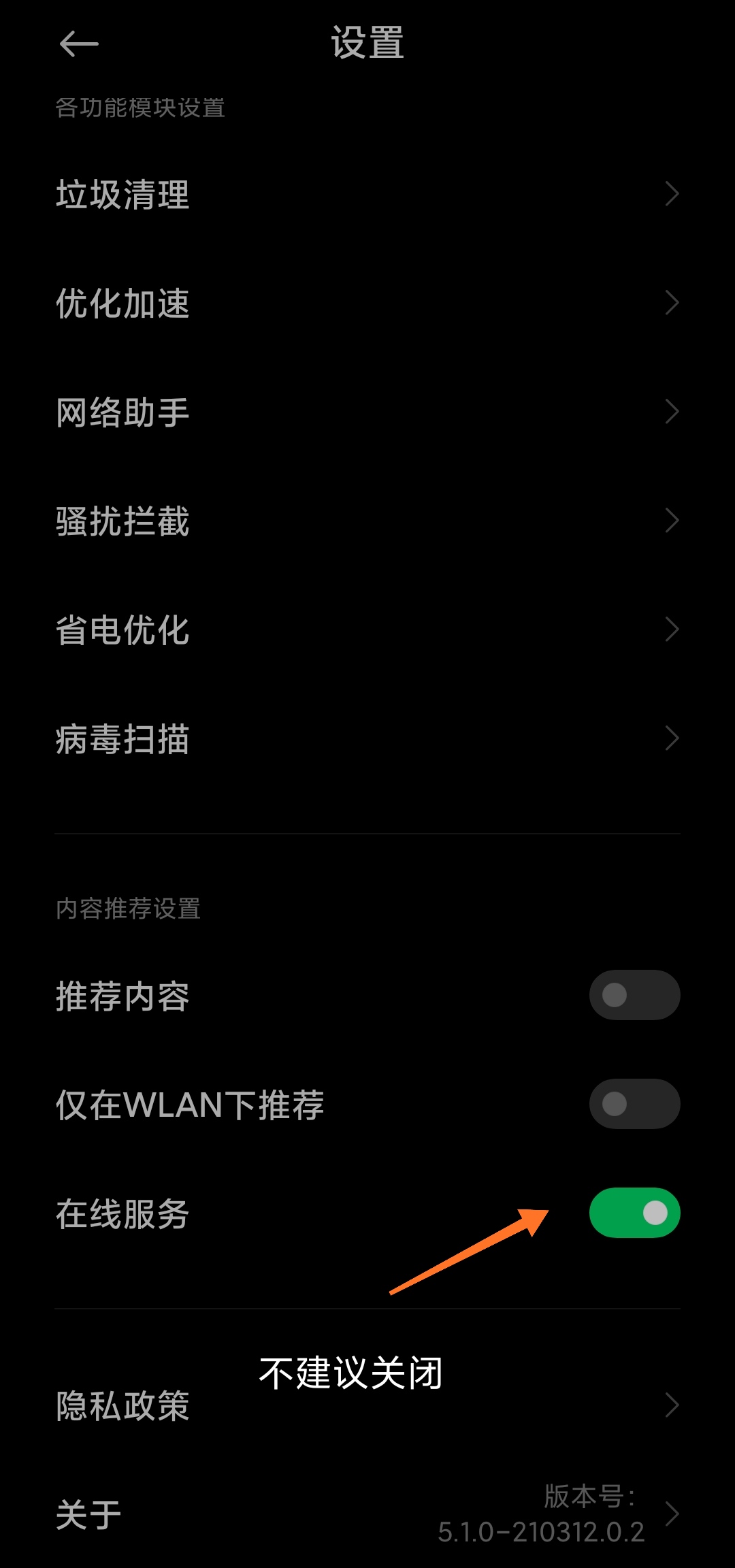Disable the 在线服务 switch
This screenshot has width=735, height=1568.
(x=634, y=1213)
